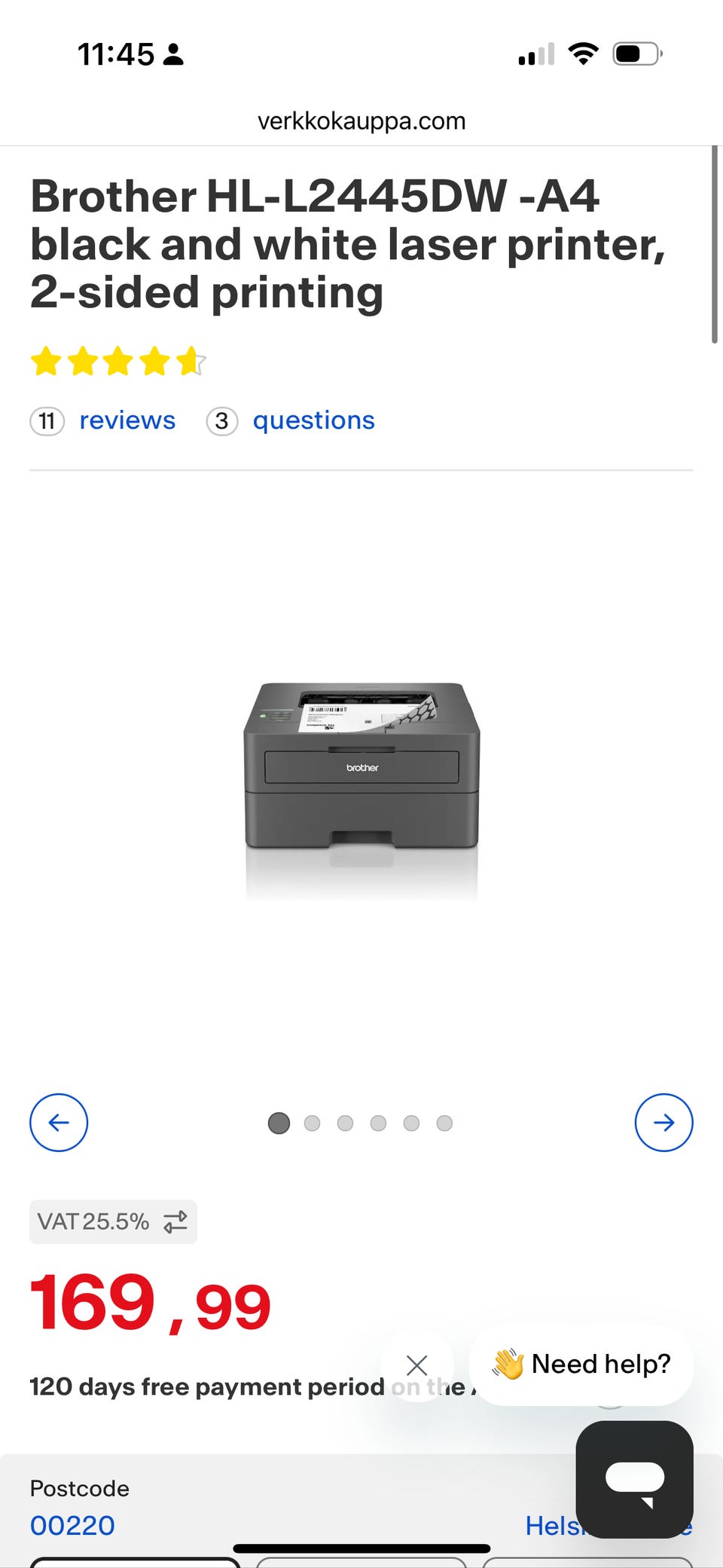Open the 11 reviews link
The width and height of the screenshot is (723, 1568).
(103, 420)
